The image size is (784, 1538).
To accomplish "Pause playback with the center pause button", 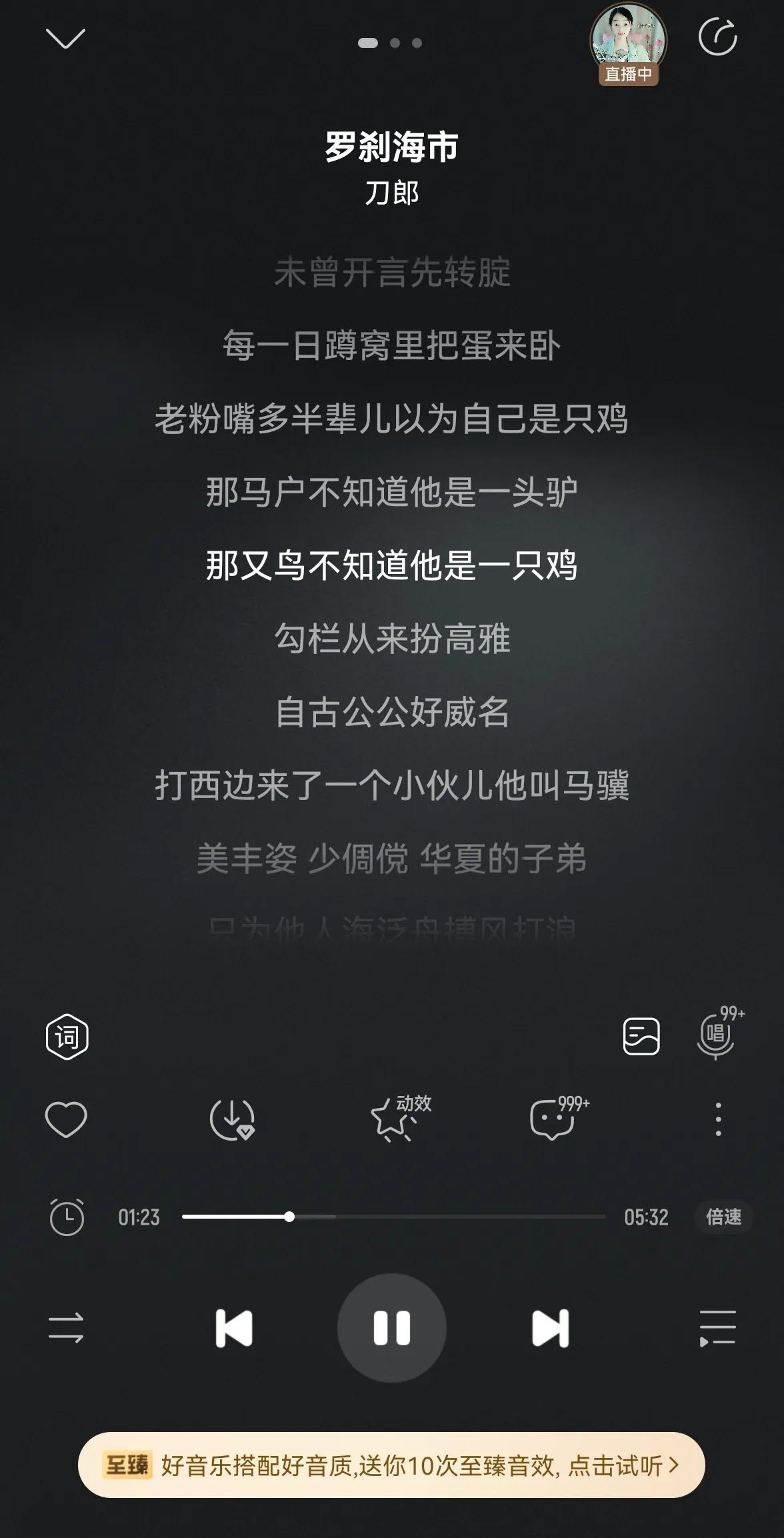I will 392,1329.
